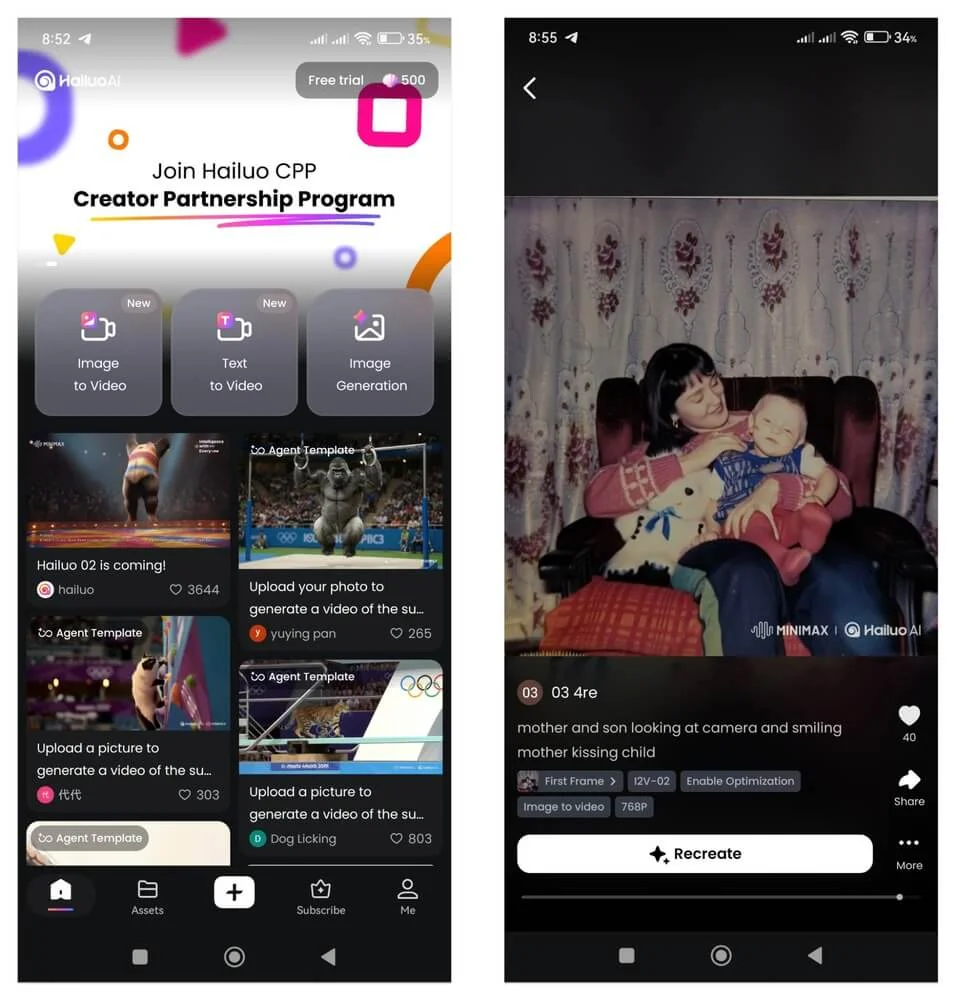Open the More options menu
The image size is (956, 1000).
pyautogui.click(x=908, y=844)
